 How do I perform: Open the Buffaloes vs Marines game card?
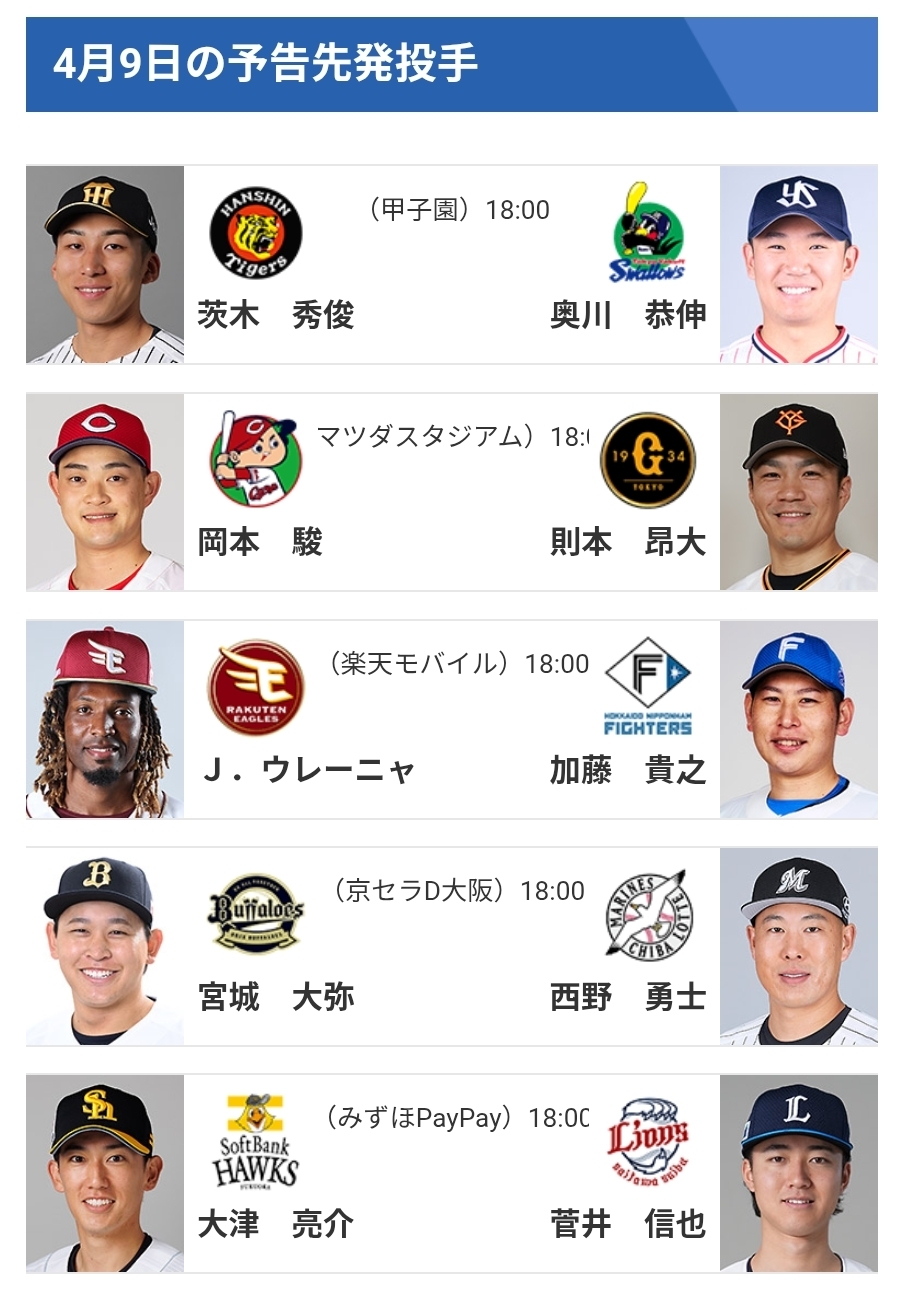click(451, 946)
